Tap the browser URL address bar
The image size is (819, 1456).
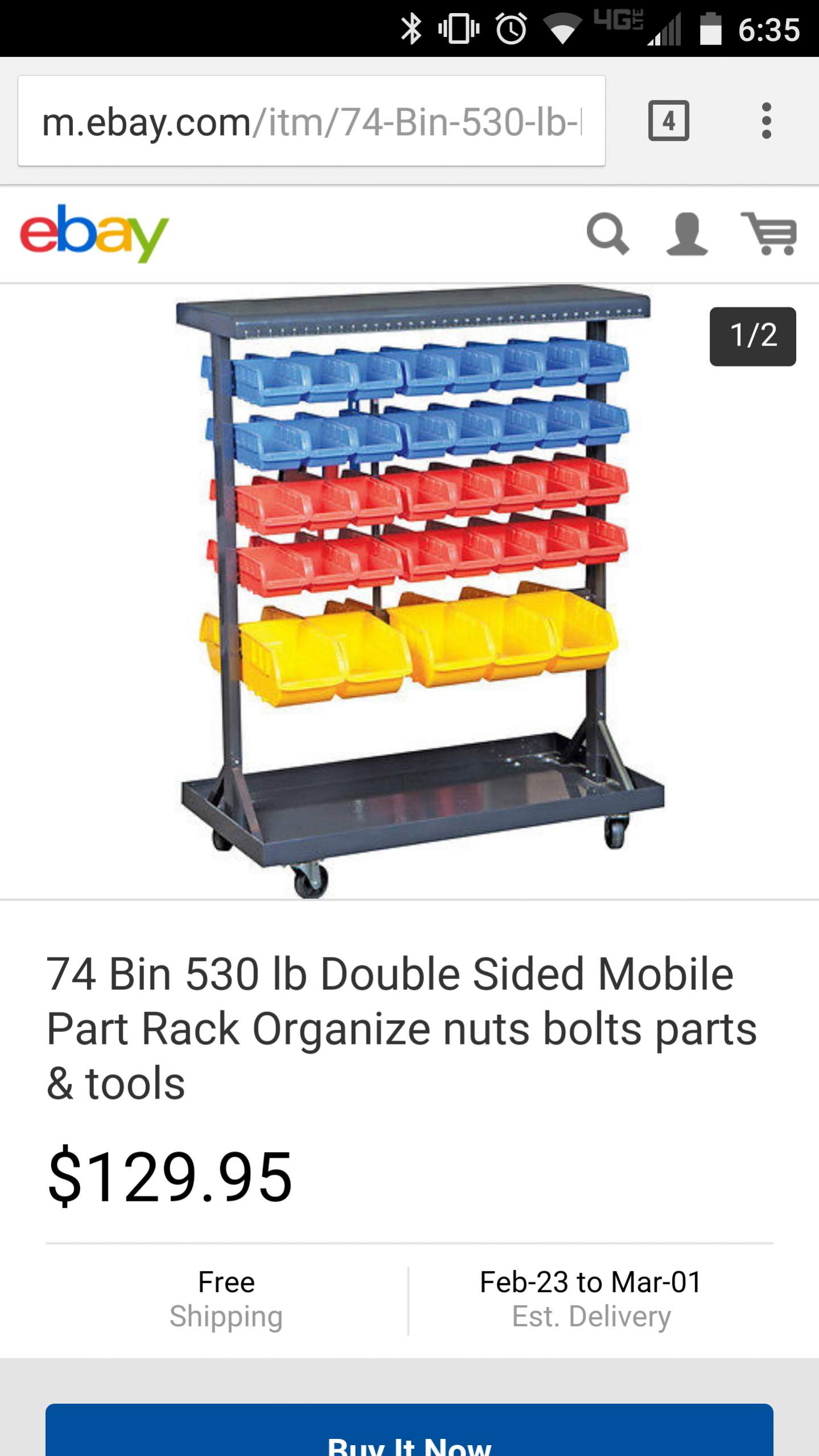click(x=311, y=121)
